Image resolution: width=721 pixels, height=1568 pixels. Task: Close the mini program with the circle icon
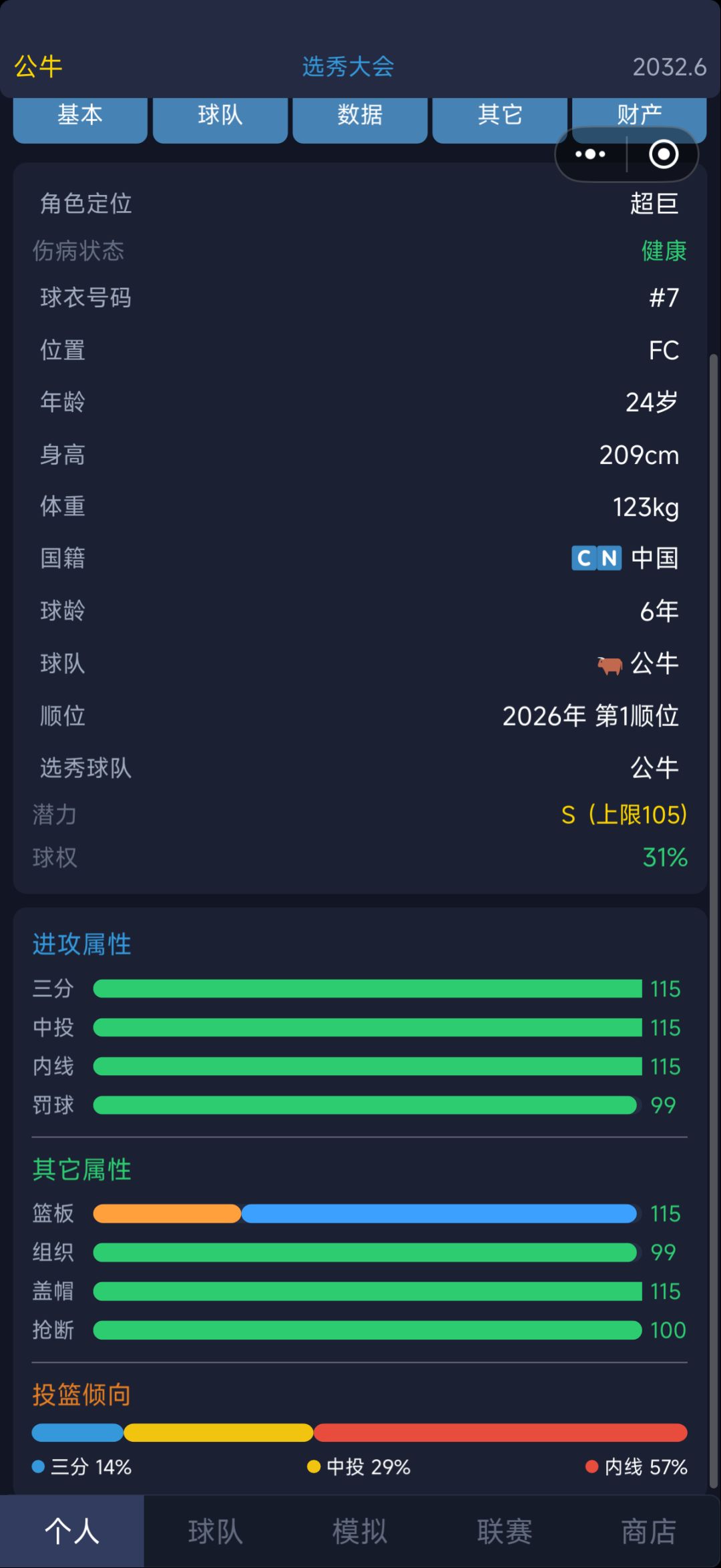664,154
